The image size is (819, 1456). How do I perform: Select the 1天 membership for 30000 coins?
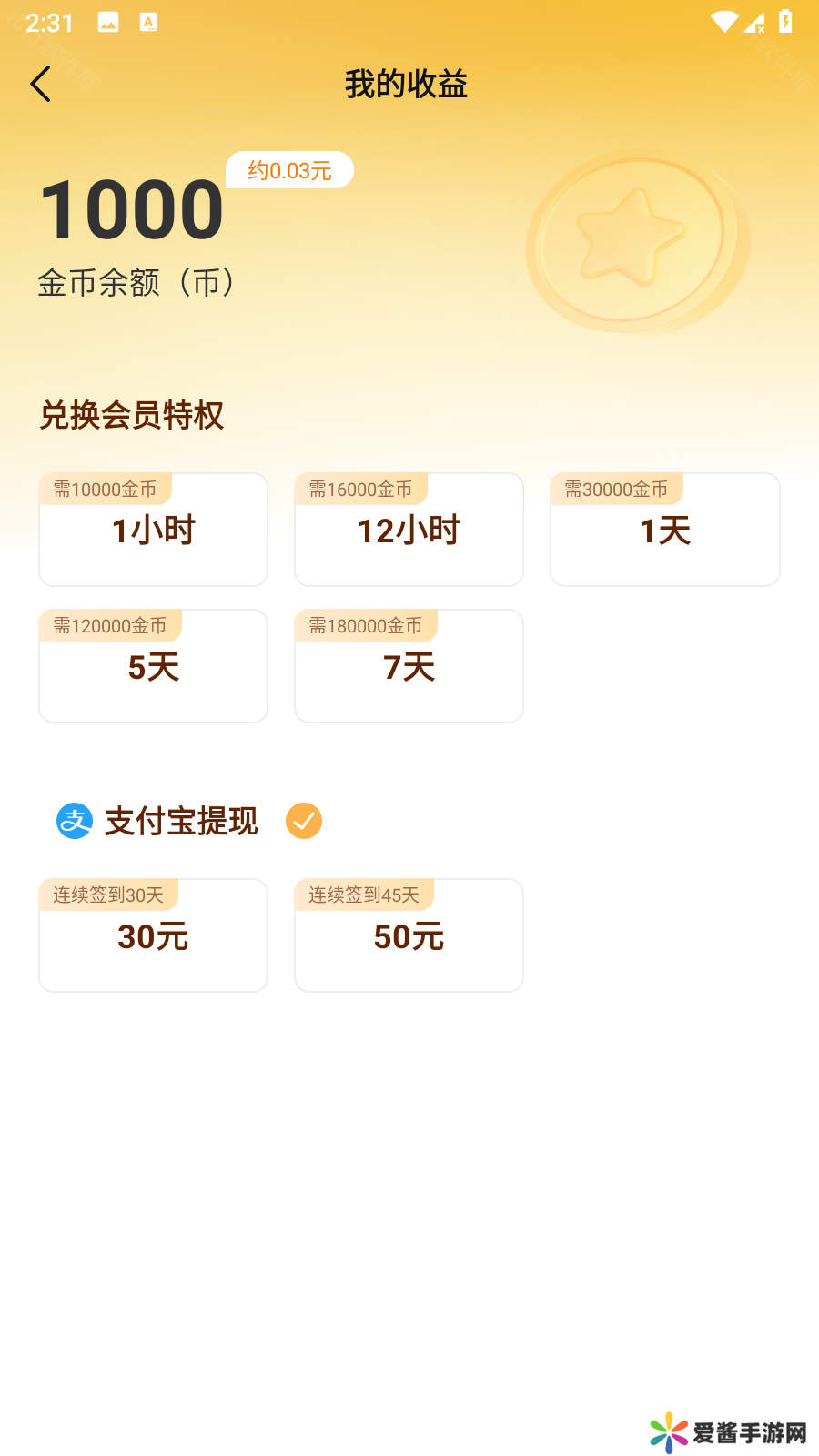(664, 530)
